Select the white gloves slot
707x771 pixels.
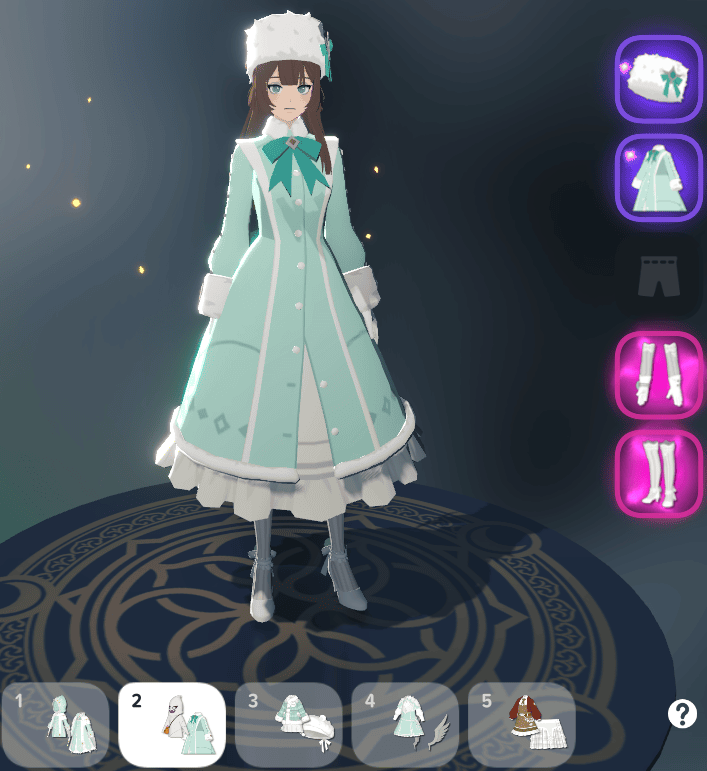pyautogui.click(x=658, y=374)
